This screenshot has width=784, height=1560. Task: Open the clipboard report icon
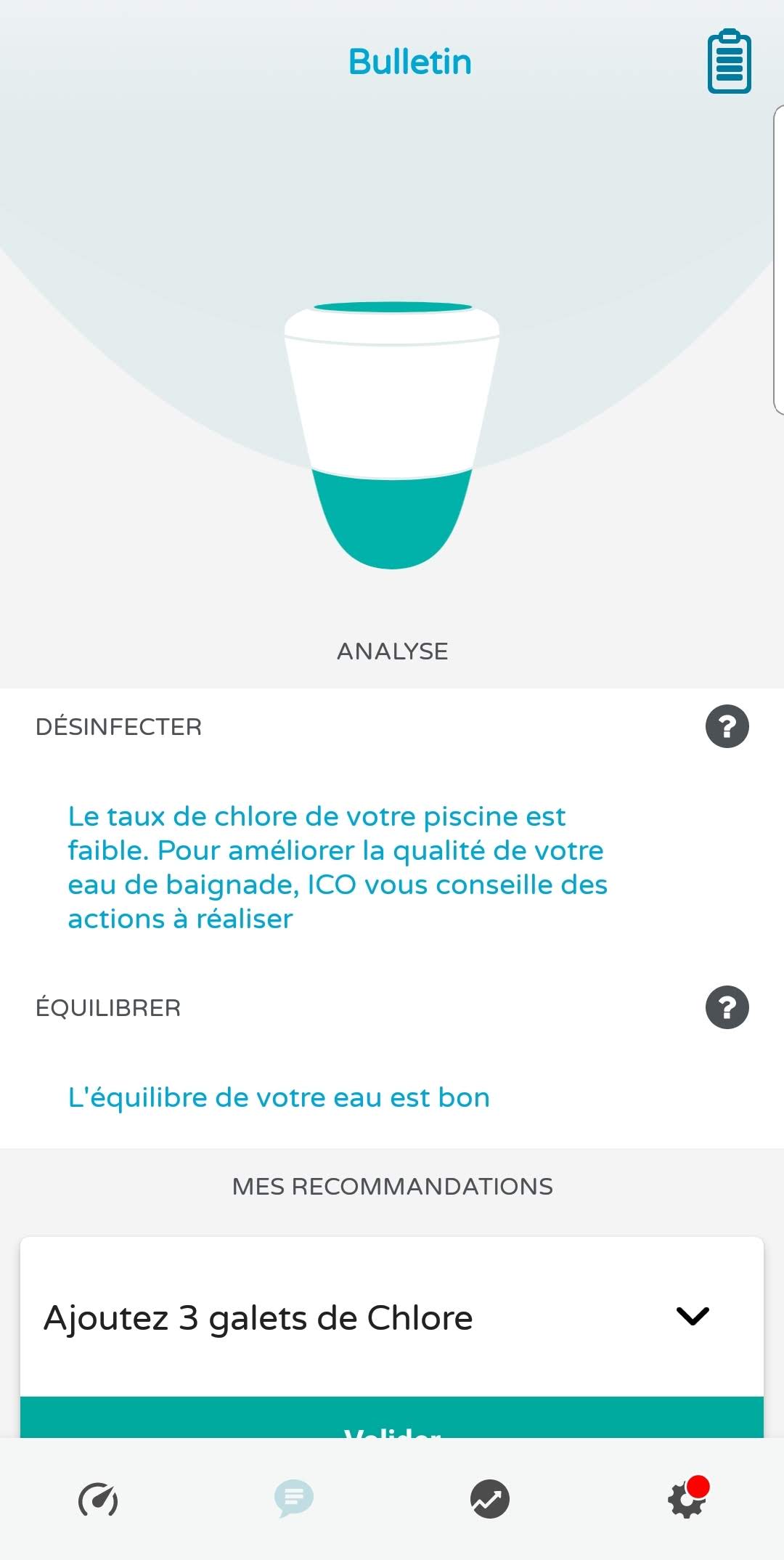(729, 62)
